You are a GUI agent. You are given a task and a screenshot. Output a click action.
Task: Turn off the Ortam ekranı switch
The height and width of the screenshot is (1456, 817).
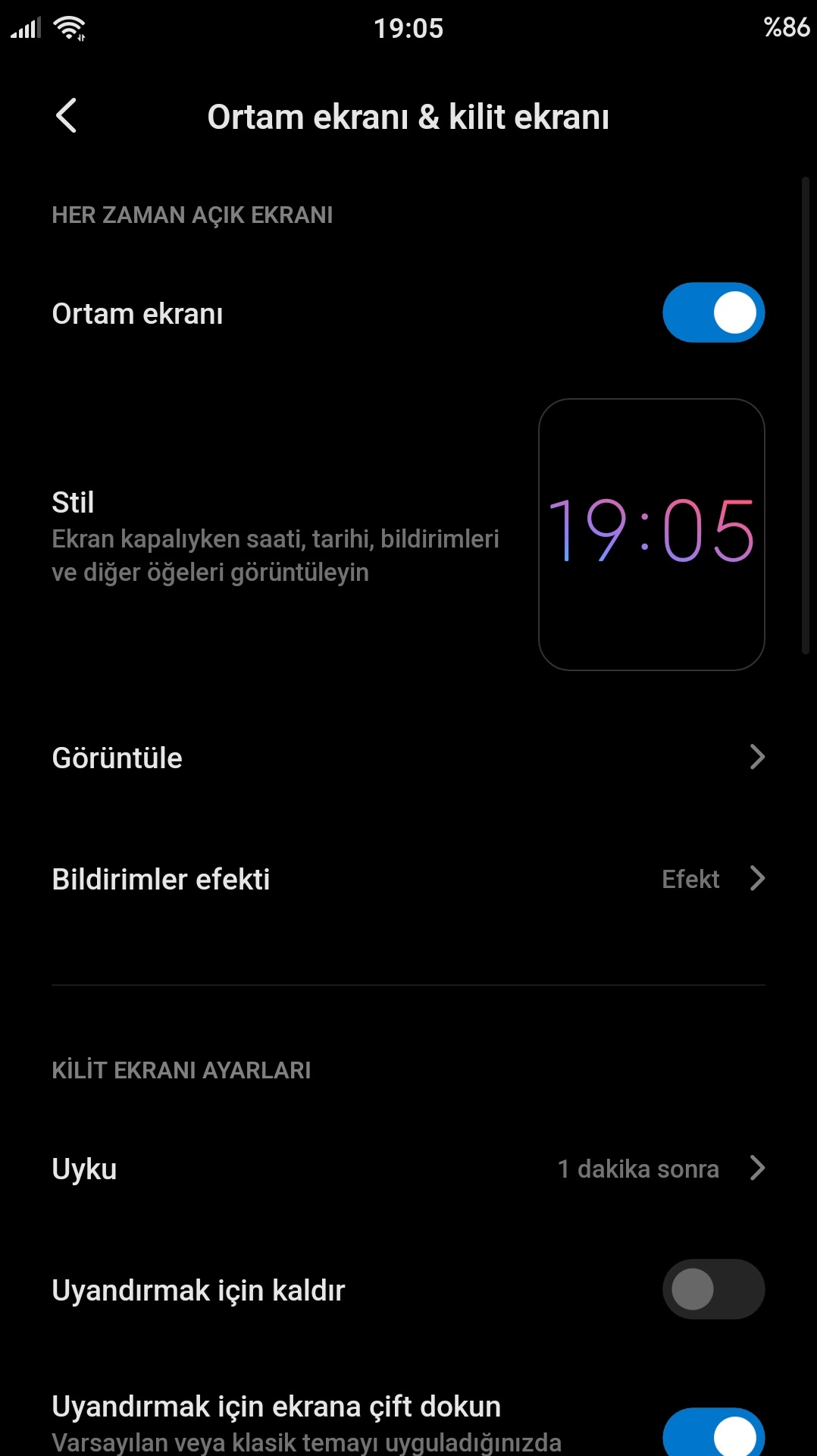pos(712,312)
